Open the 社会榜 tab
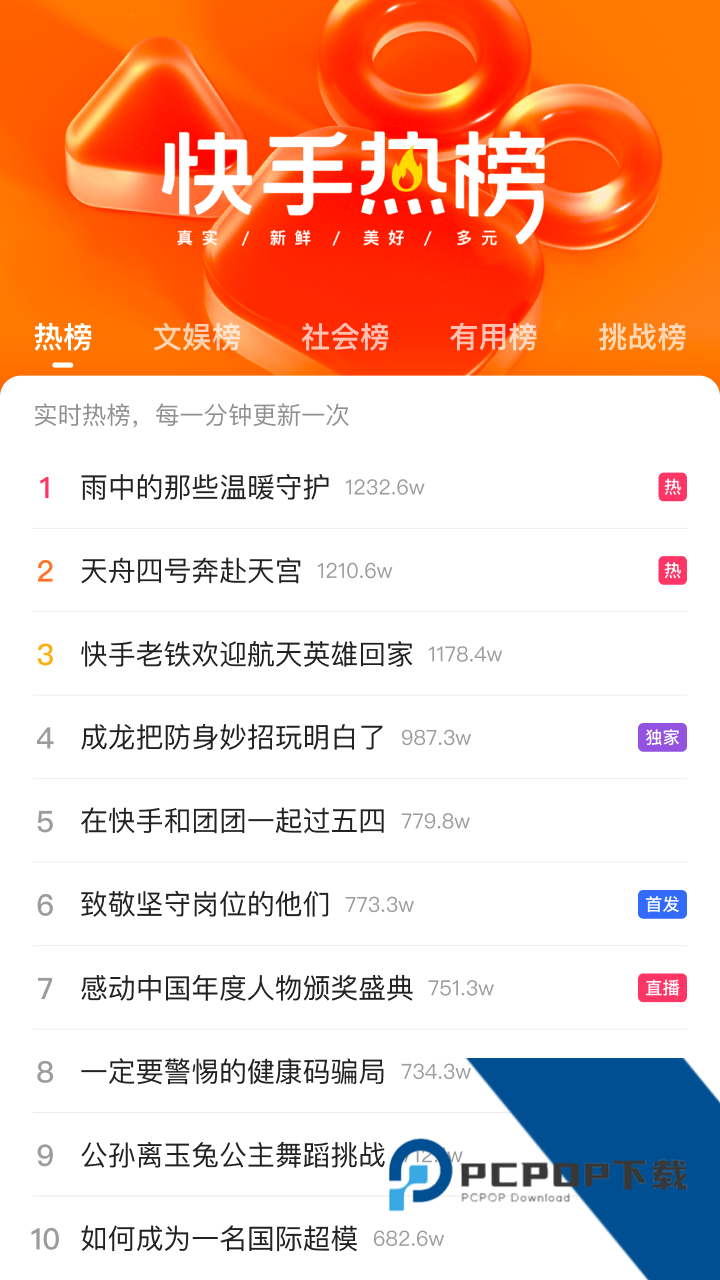Image resolution: width=720 pixels, height=1280 pixels. [x=344, y=338]
